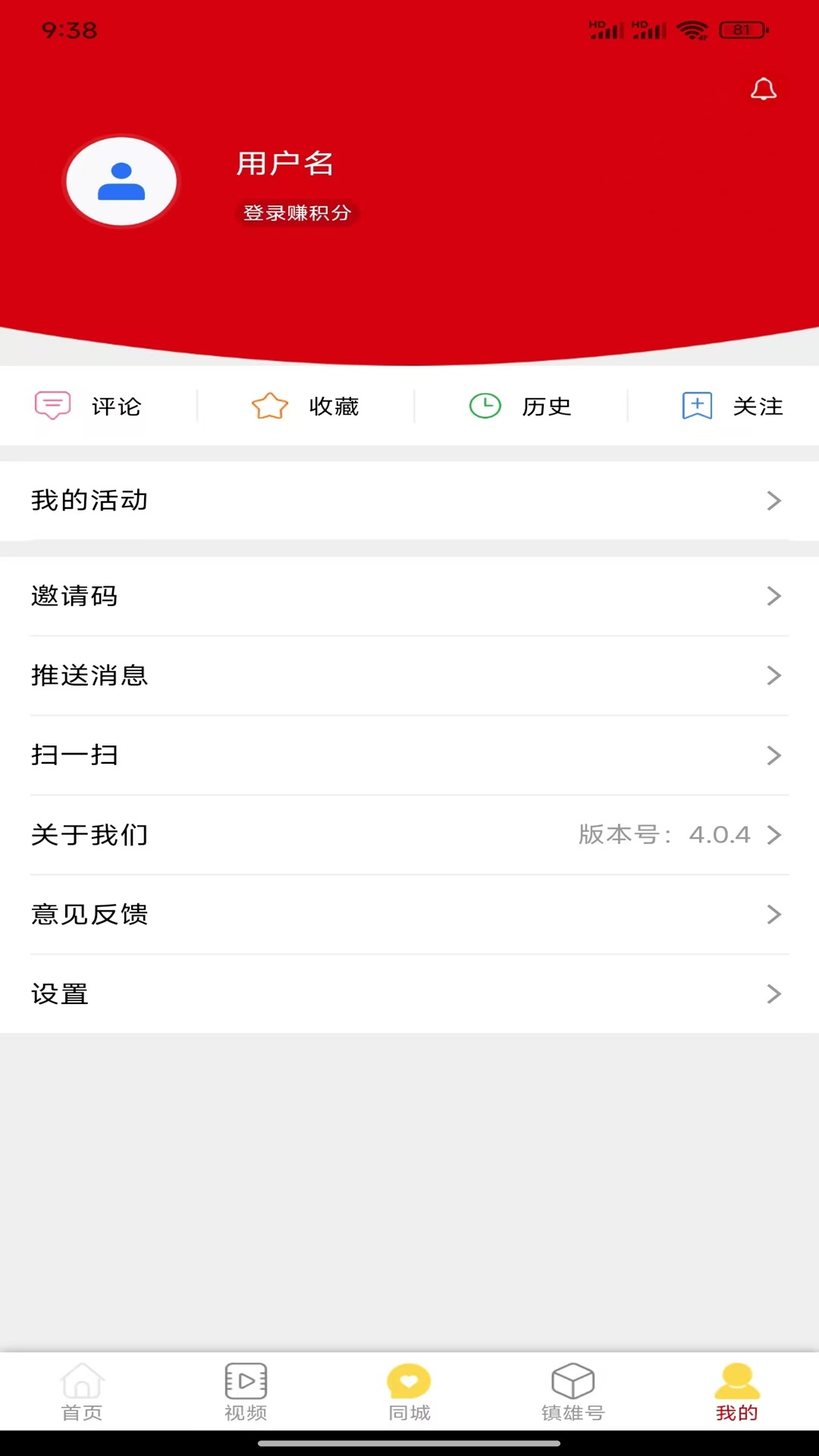Tap the battery indicator in status bar
This screenshot has height=1456, width=819.
(x=744, y=30)
